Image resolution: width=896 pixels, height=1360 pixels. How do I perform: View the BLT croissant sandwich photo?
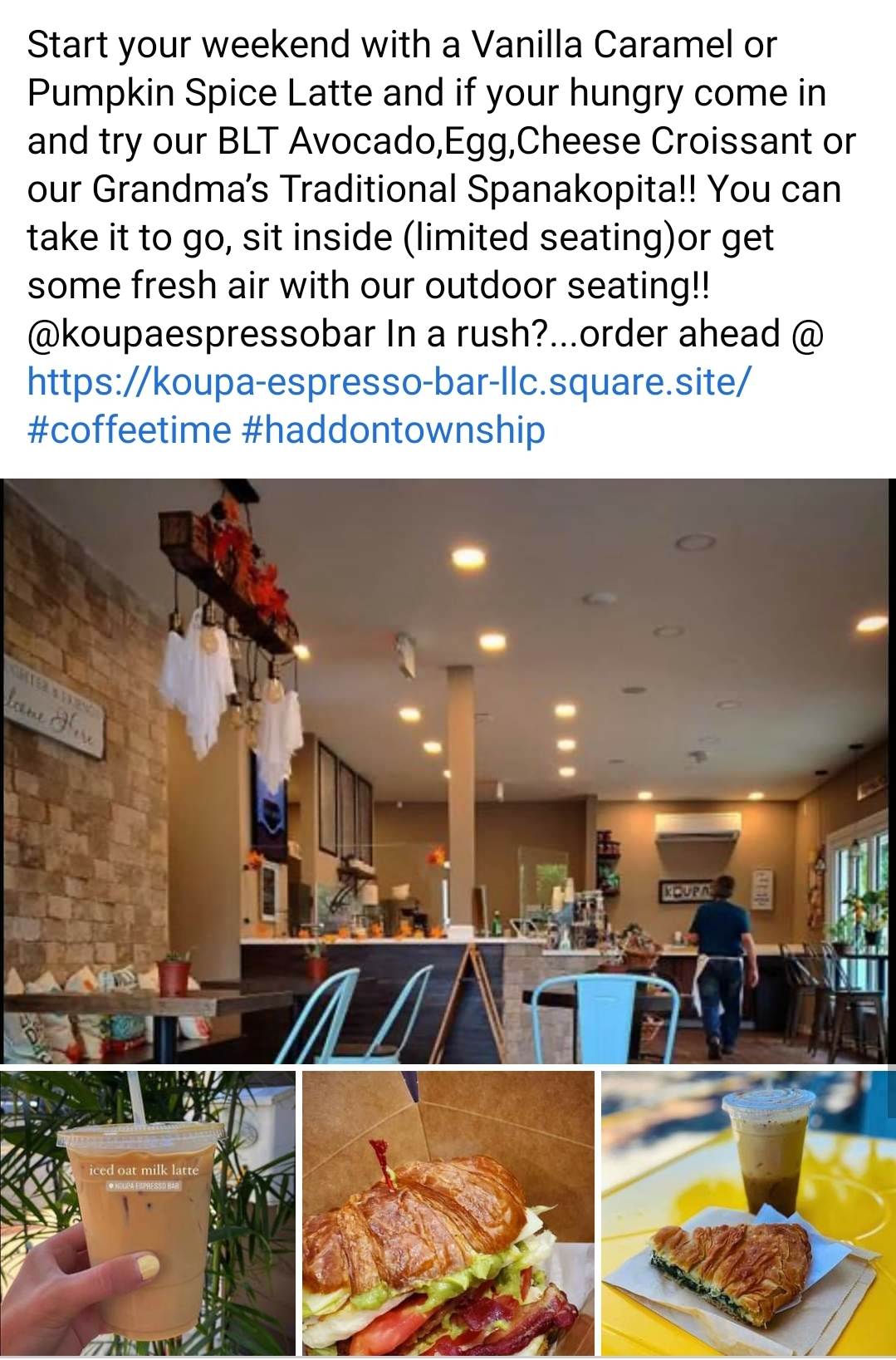click(448, 1213)
